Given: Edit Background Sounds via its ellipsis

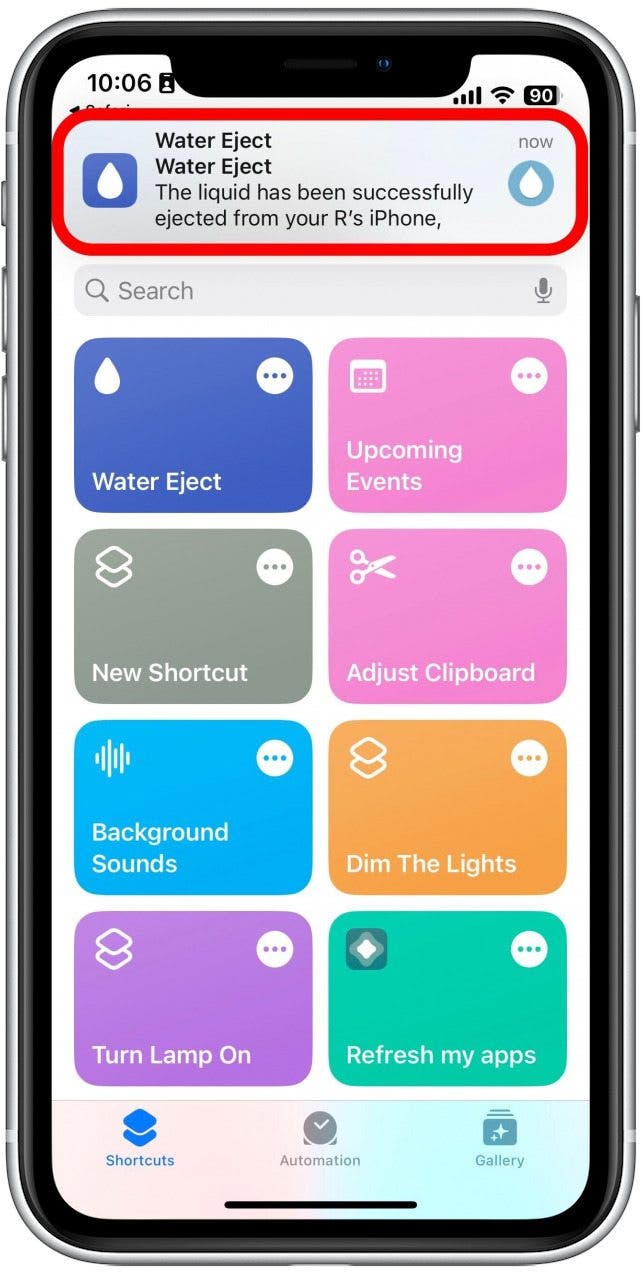Looking at the screenshot, I should (275, 759).
